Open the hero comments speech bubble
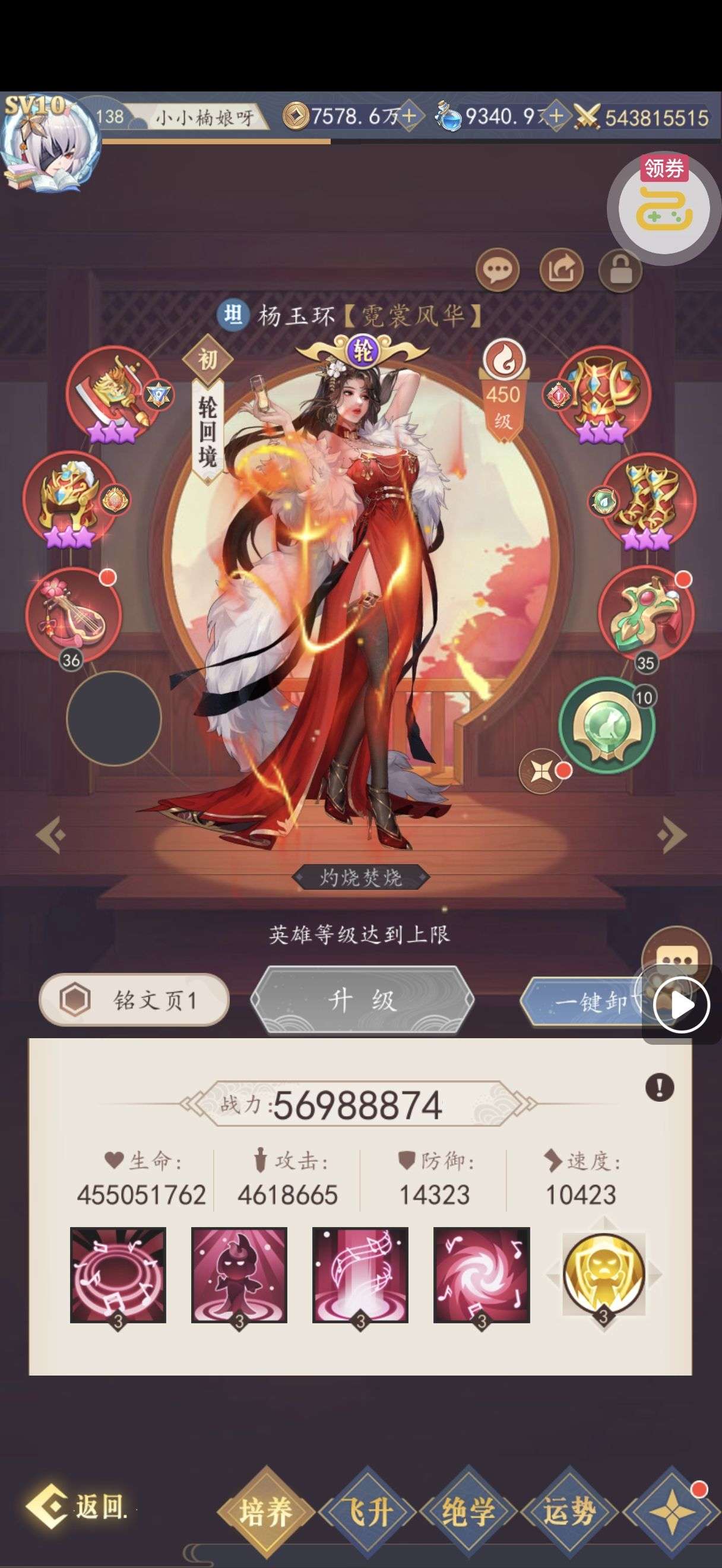This screenshot has width=722, height=1568. 497,269
